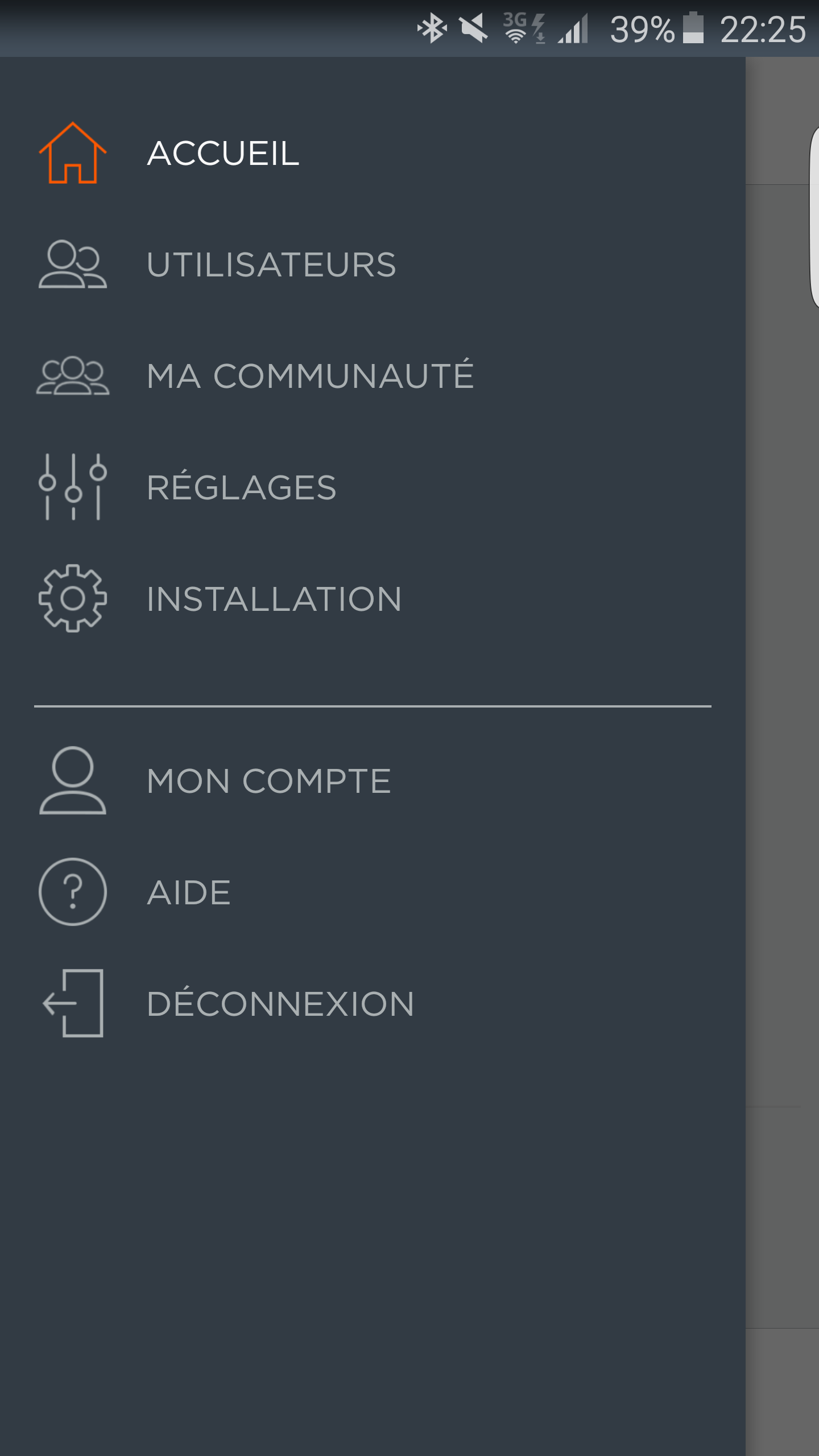This screenshot has width=819, height=1456.
Task: Log out via Déconnexion
Action: point(373,1003)
